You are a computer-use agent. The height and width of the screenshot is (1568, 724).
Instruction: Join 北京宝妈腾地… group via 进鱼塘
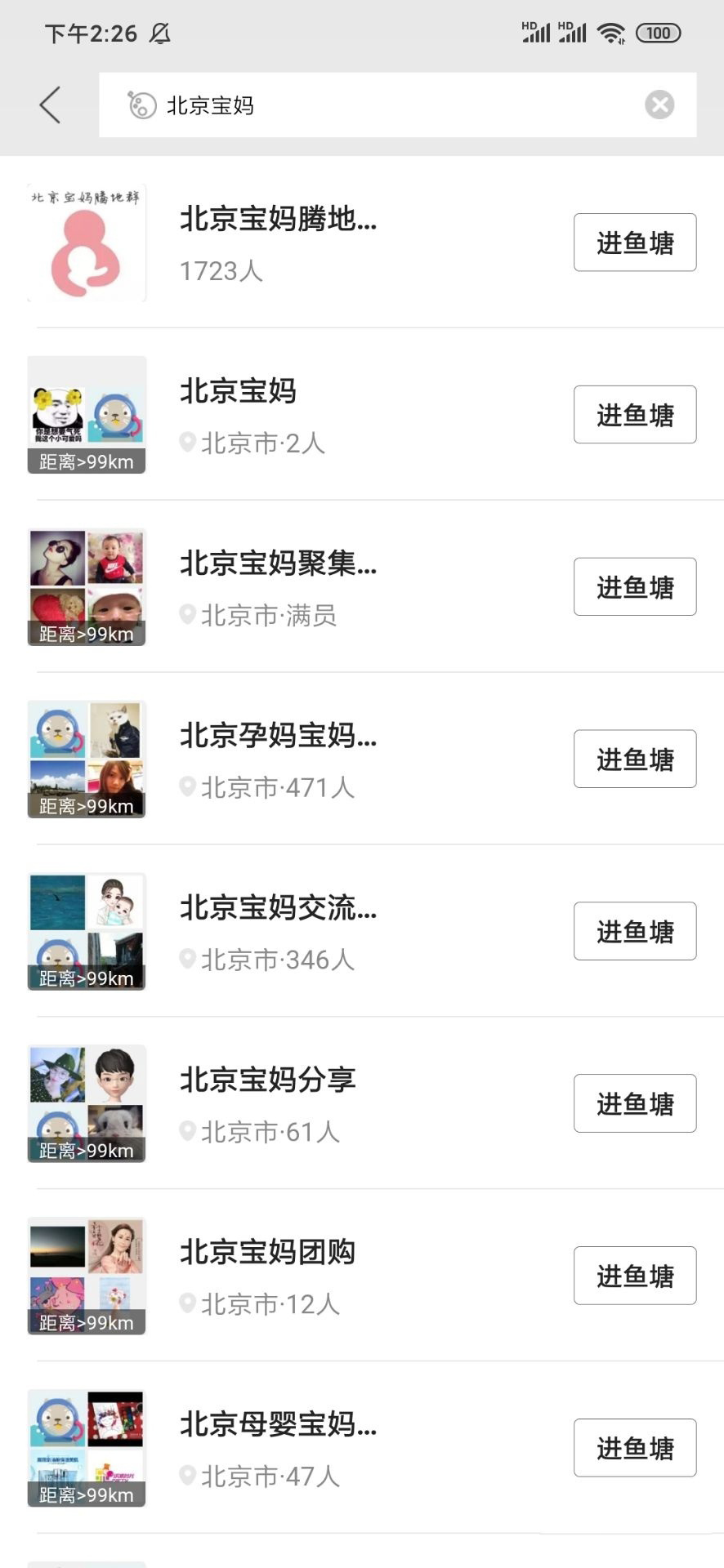[x=634, y=243]
